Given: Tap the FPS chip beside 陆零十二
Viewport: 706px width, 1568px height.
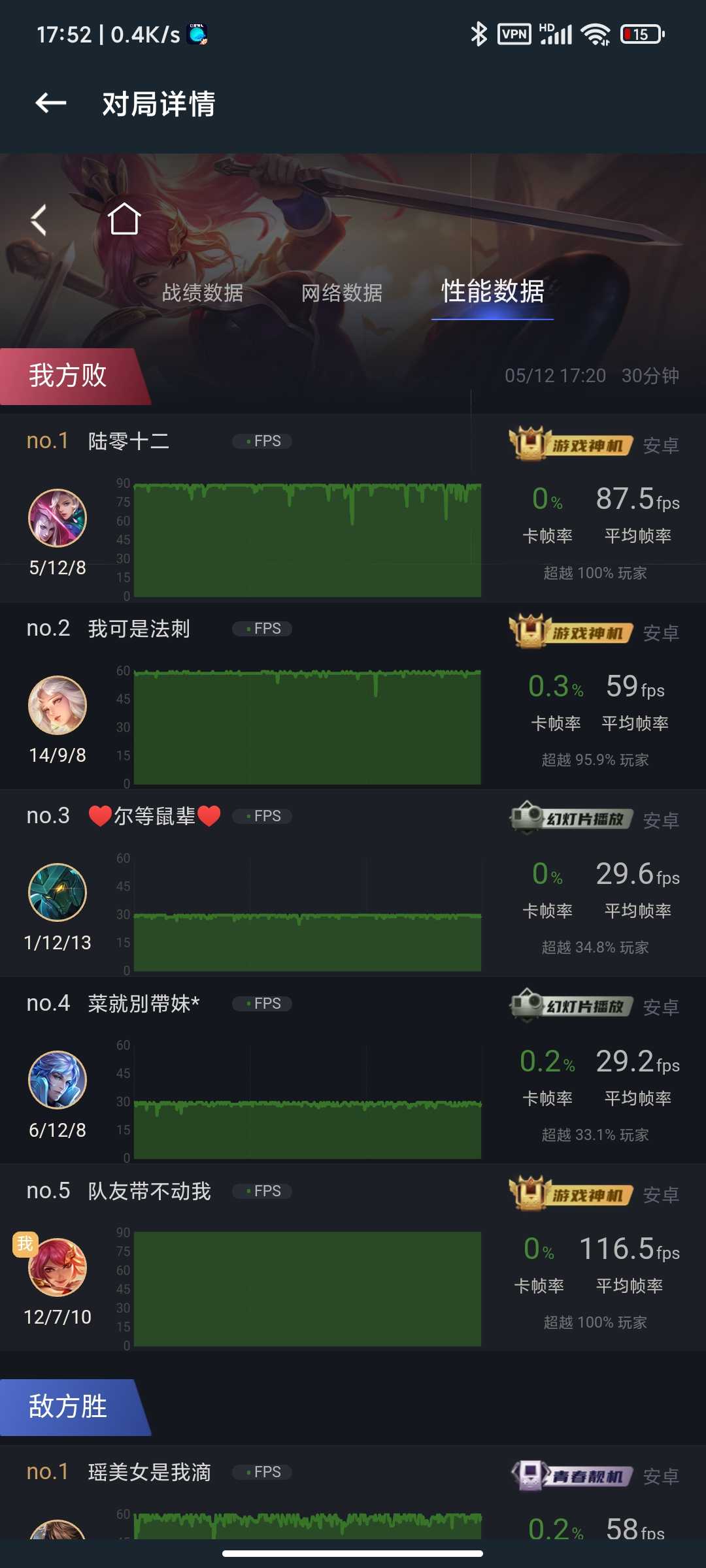Looking at the screenshot, I should point(262,441).
